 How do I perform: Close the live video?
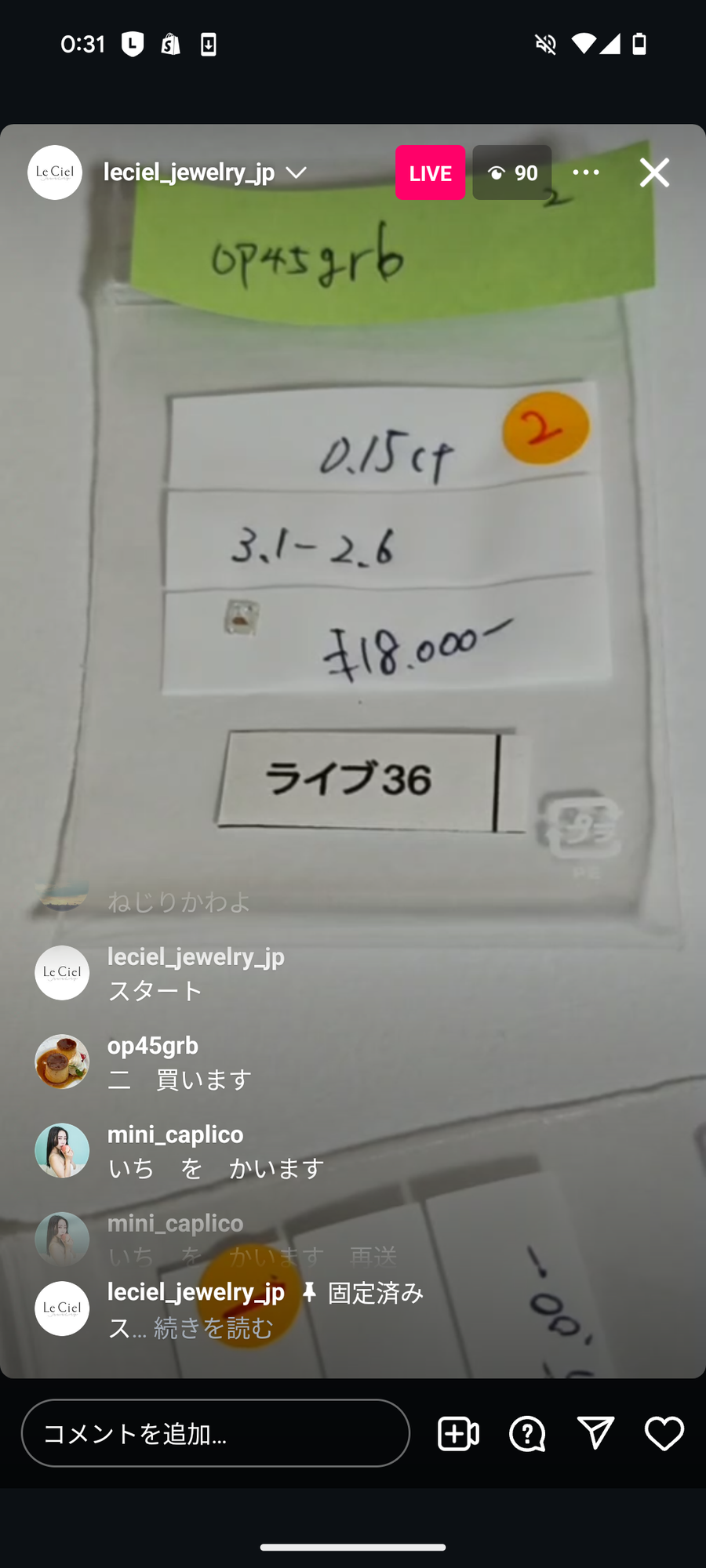tap(654, 172)
